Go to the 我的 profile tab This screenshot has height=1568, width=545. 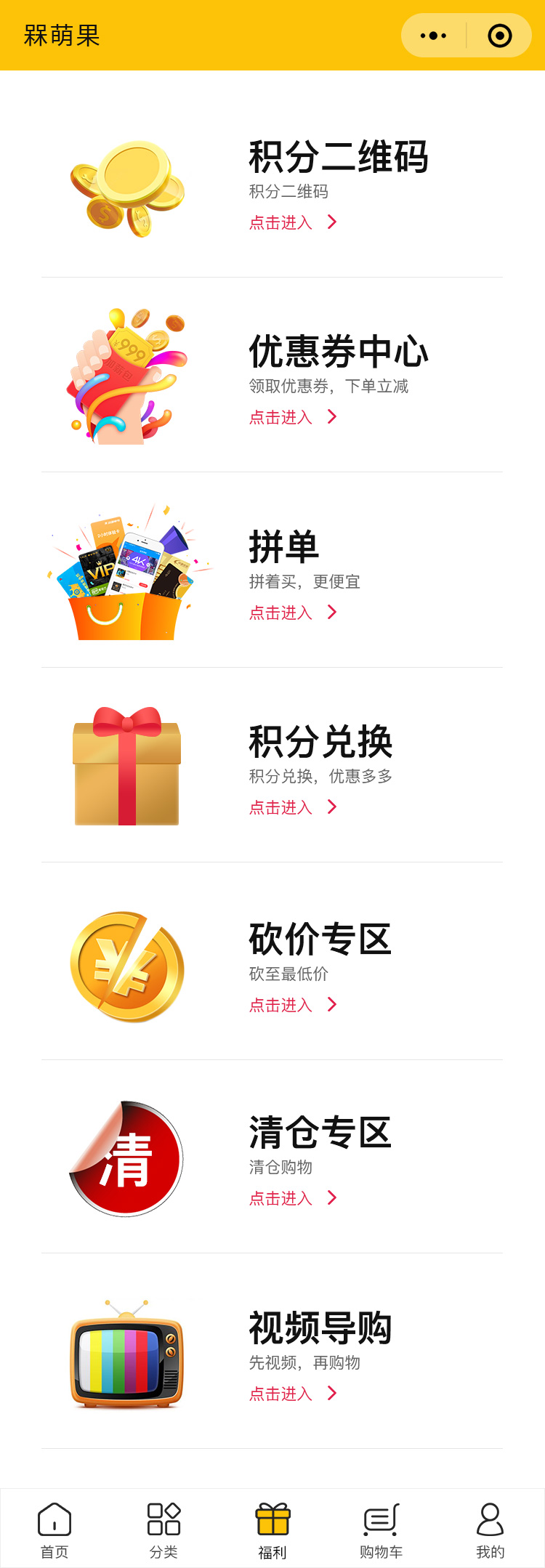[x=490, y=1530]
